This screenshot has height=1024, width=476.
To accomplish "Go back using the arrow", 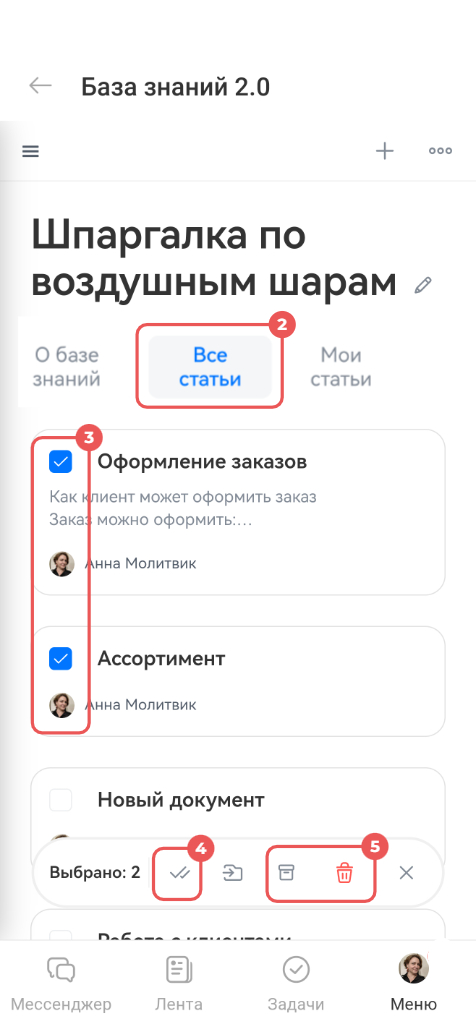I will 40,86.
